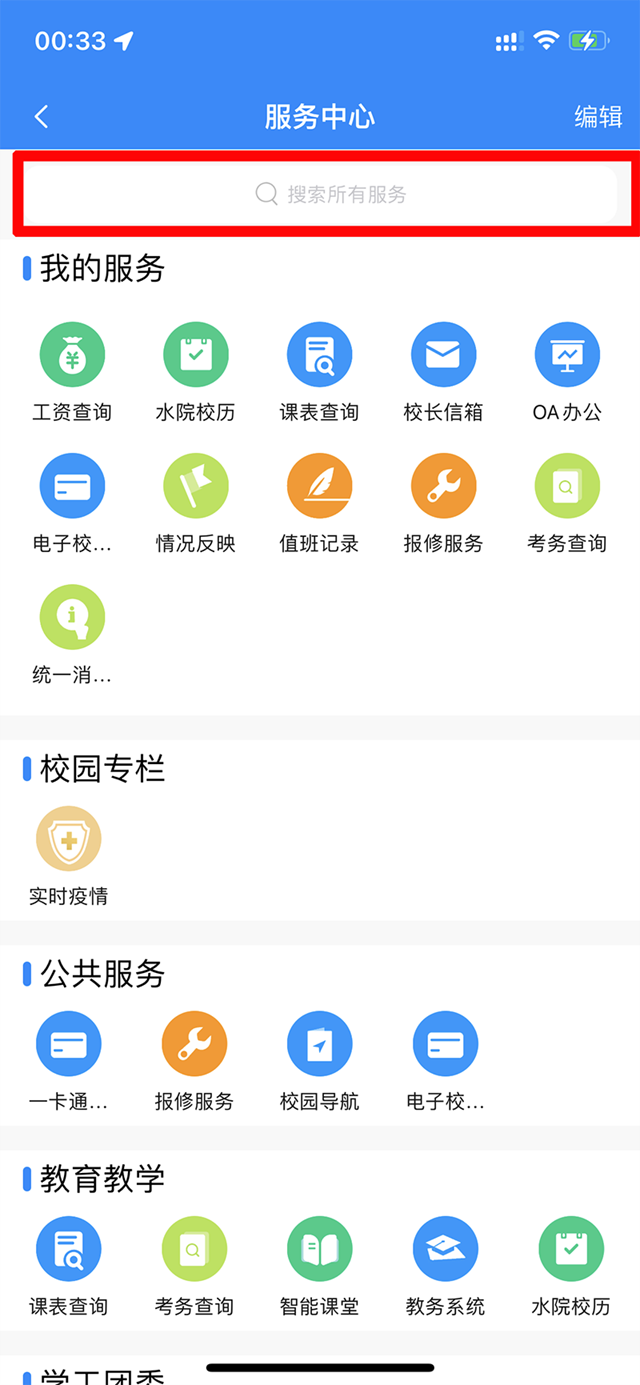Open 情况反映
Screen dimensions: 640x1385
pyautogui.click(x=196, y=486)
